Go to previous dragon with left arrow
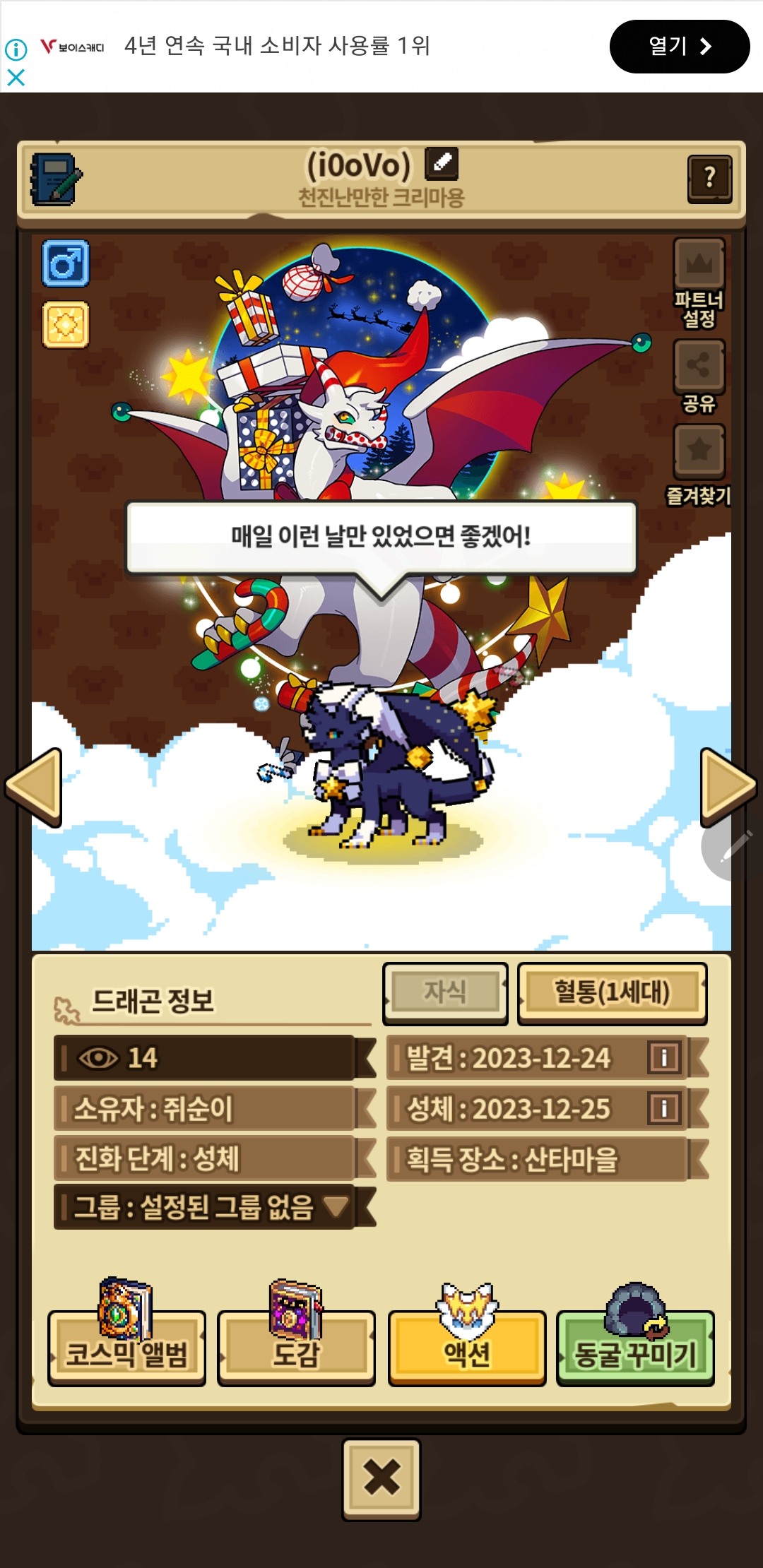Image resolution: width=763 pixels, height=1568 pixels. coord(34,787)
